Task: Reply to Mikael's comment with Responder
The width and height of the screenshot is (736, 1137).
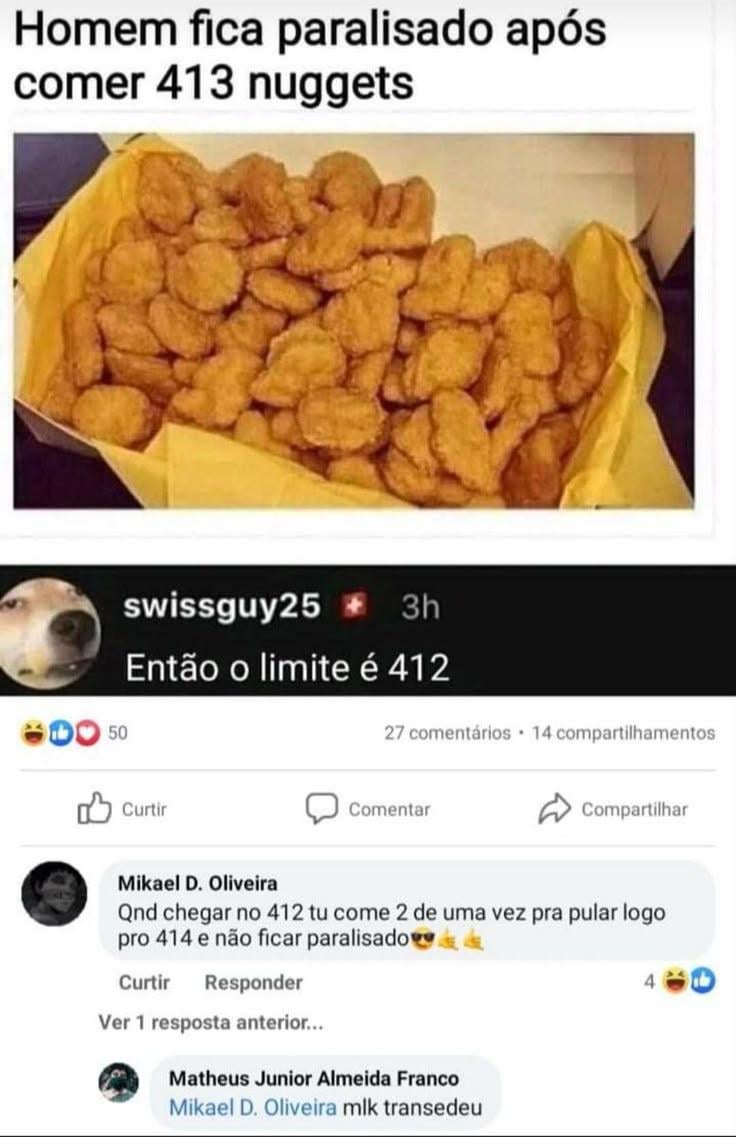Action: 253,982
